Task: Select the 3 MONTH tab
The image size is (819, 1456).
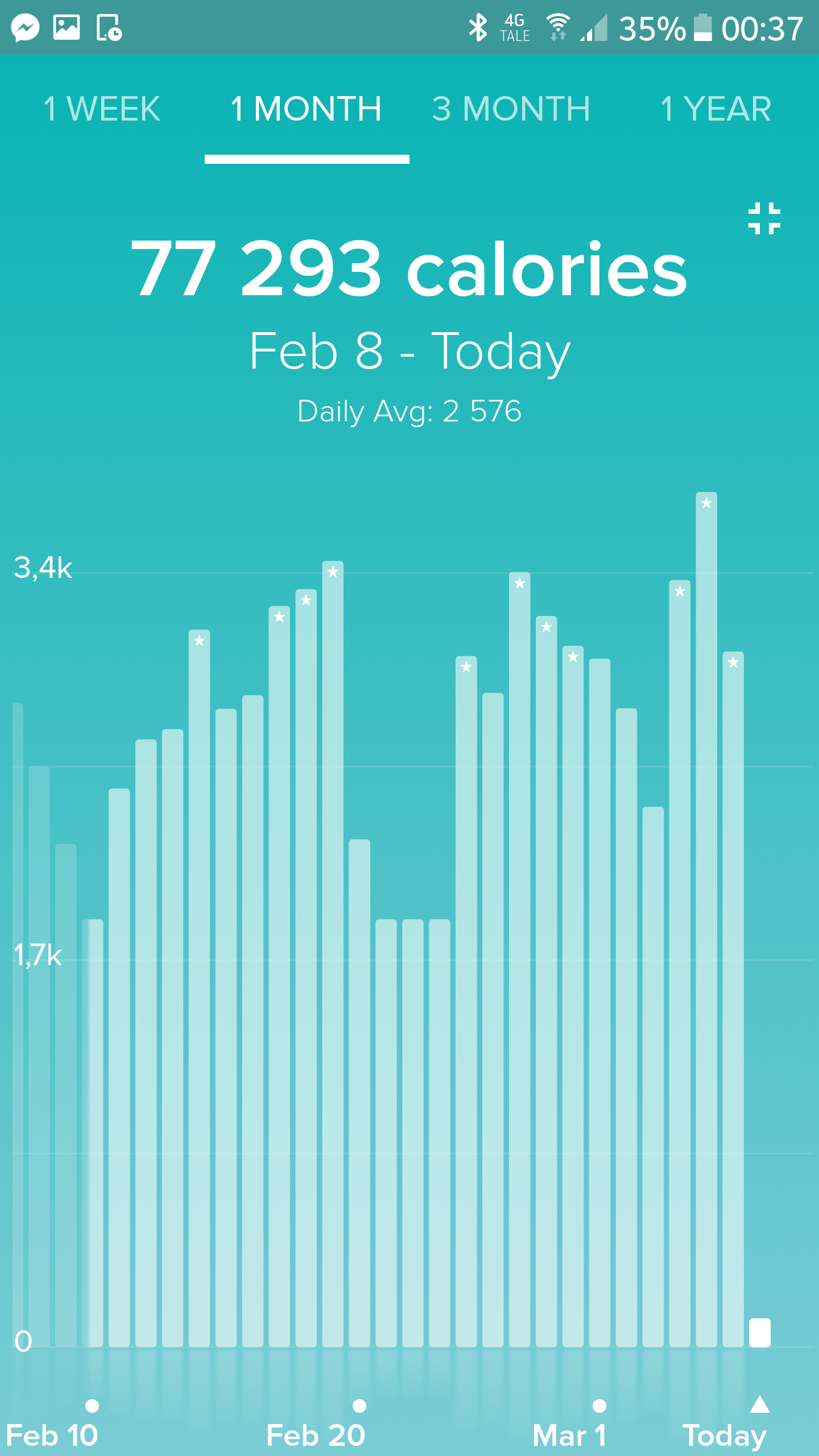Action: (x=511, y=109)
